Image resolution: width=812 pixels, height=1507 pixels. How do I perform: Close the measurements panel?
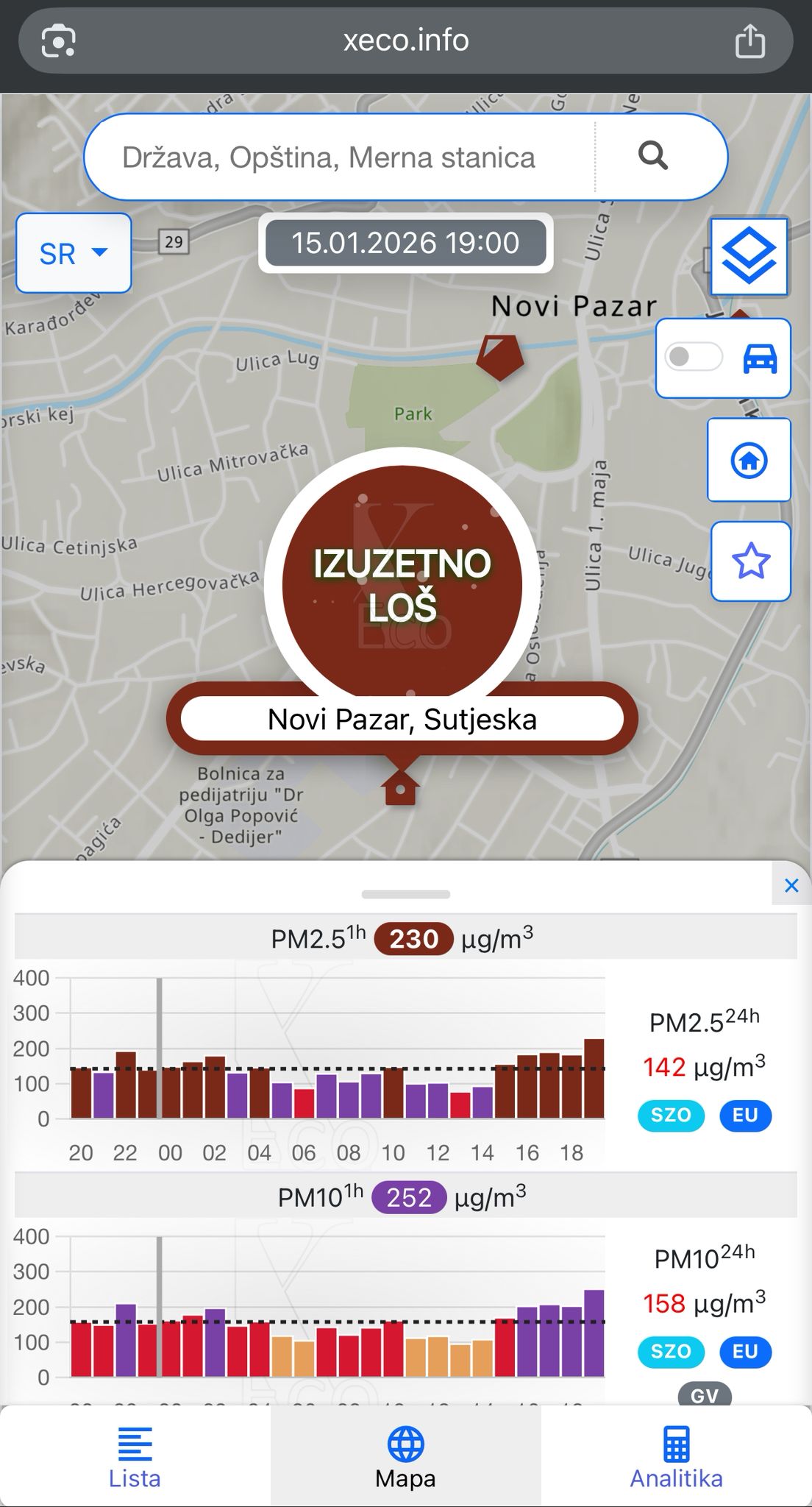click(791, 885)
